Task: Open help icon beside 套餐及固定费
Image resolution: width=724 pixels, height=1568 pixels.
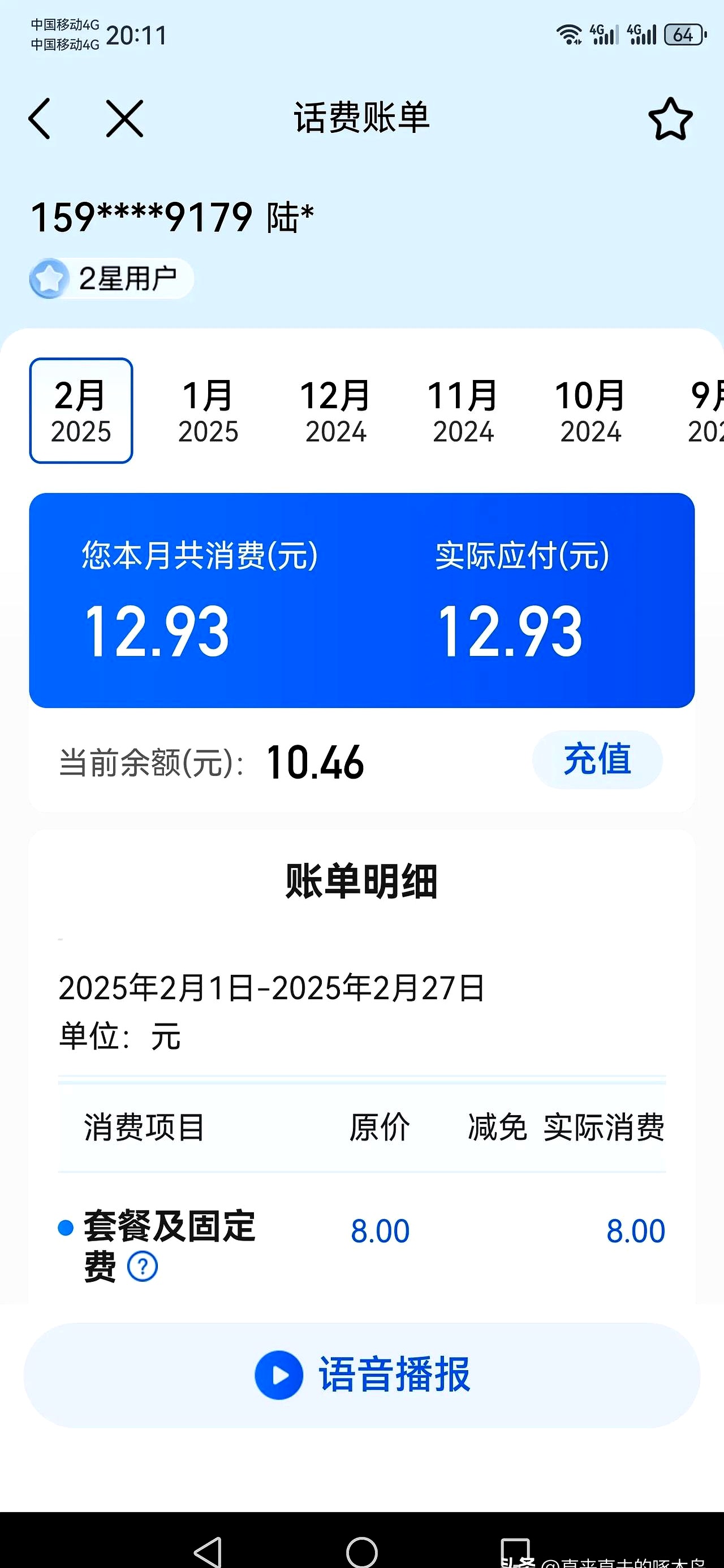Action: pos(143,1267)
